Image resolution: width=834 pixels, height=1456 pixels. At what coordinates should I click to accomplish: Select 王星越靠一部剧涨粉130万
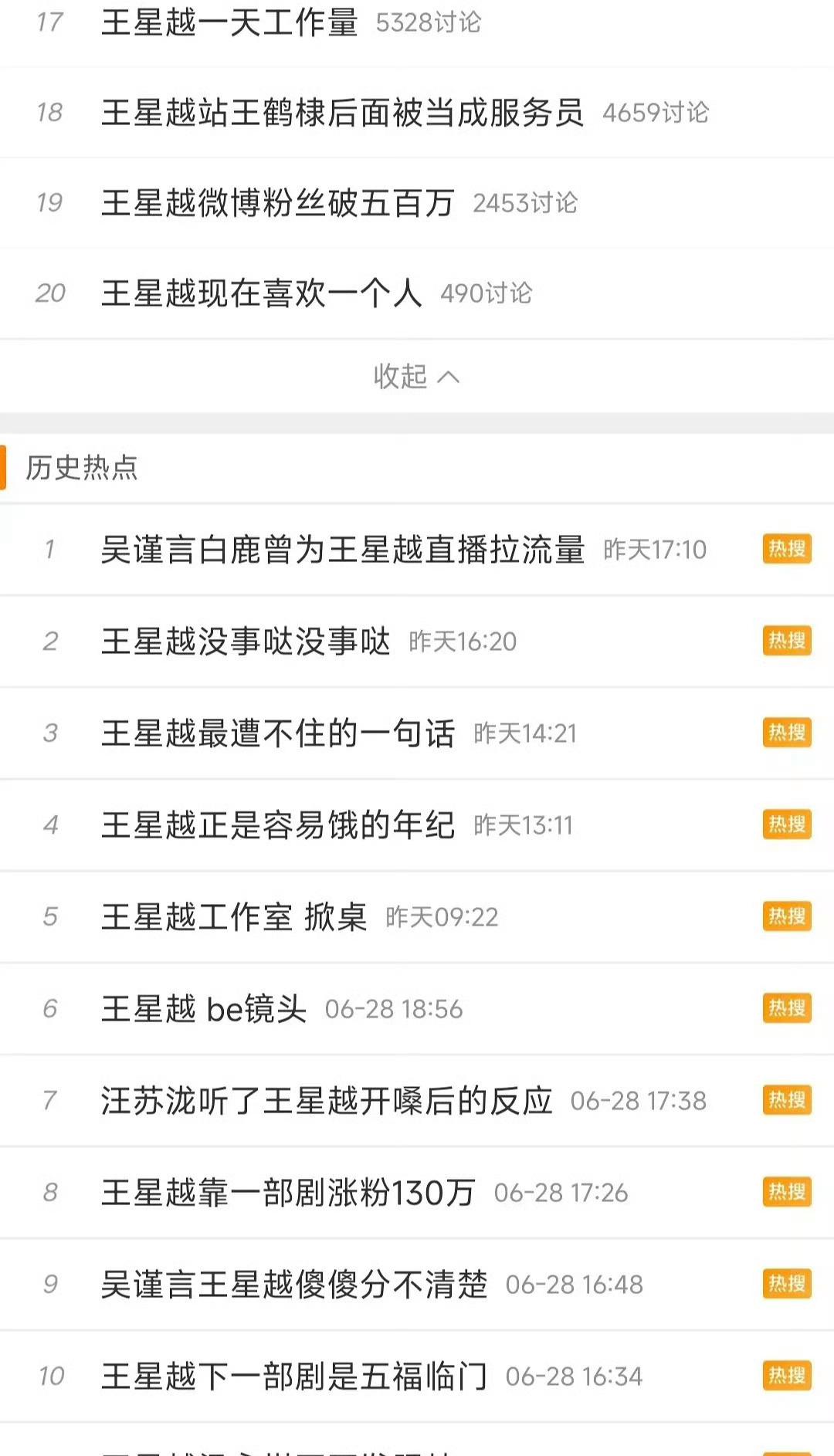coord(287,1193)
